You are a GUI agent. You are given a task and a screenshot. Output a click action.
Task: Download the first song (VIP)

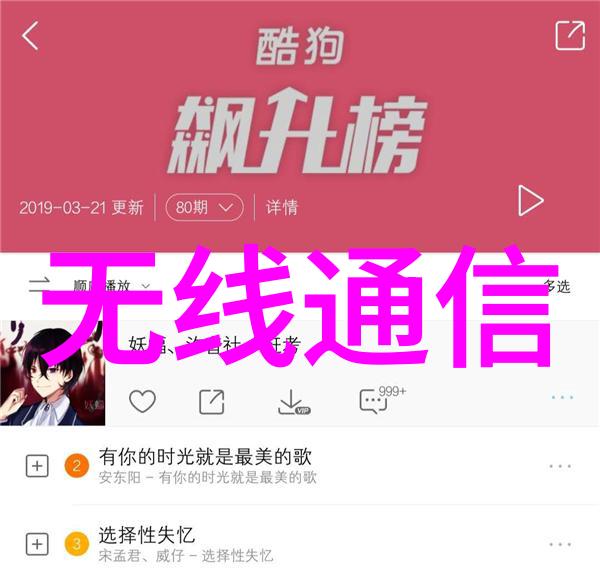tap(291, 402)
